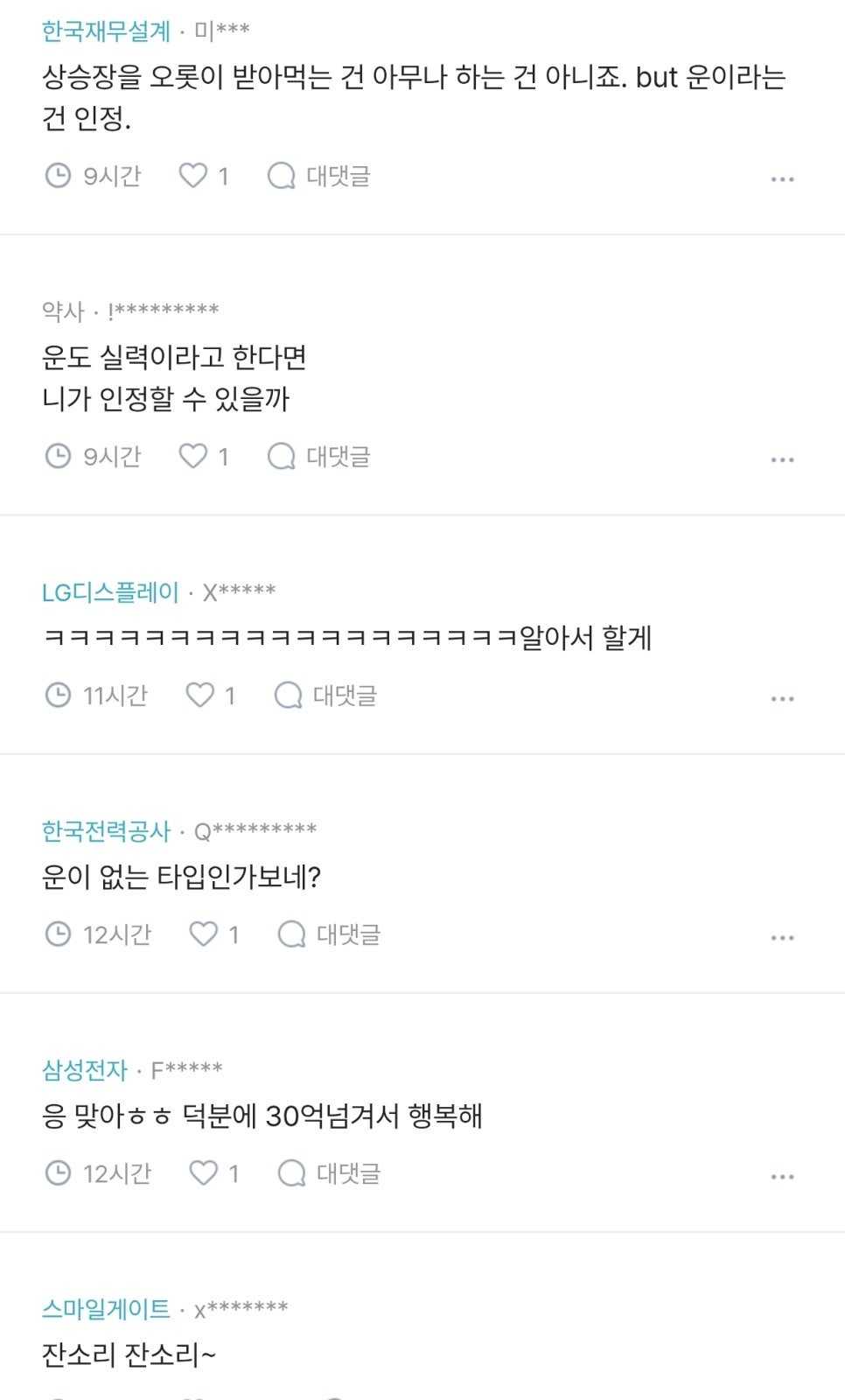Open more options on 한국전력공사 comment
This screenshot has width=845, height=1400.
[782, 937]
